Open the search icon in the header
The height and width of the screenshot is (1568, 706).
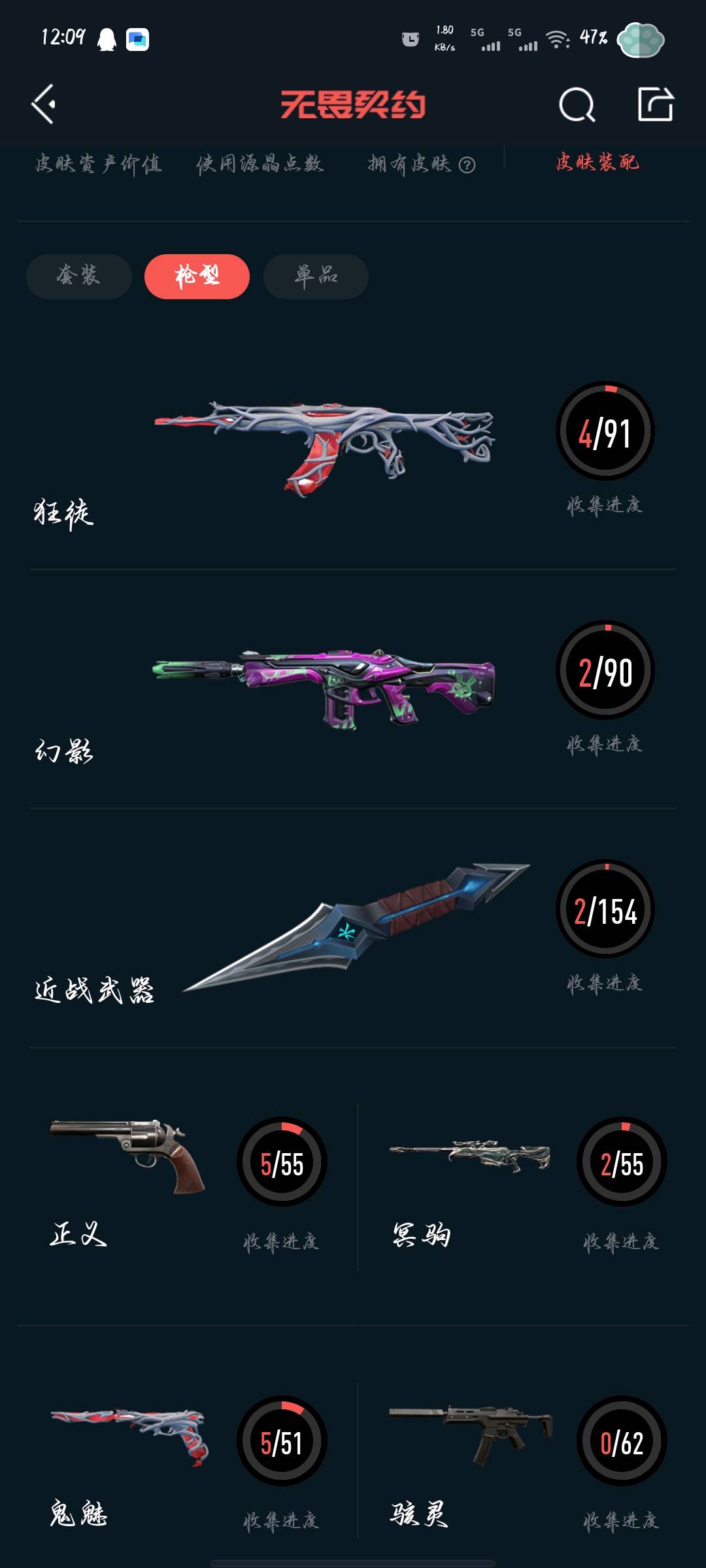[x=577, y=105]
